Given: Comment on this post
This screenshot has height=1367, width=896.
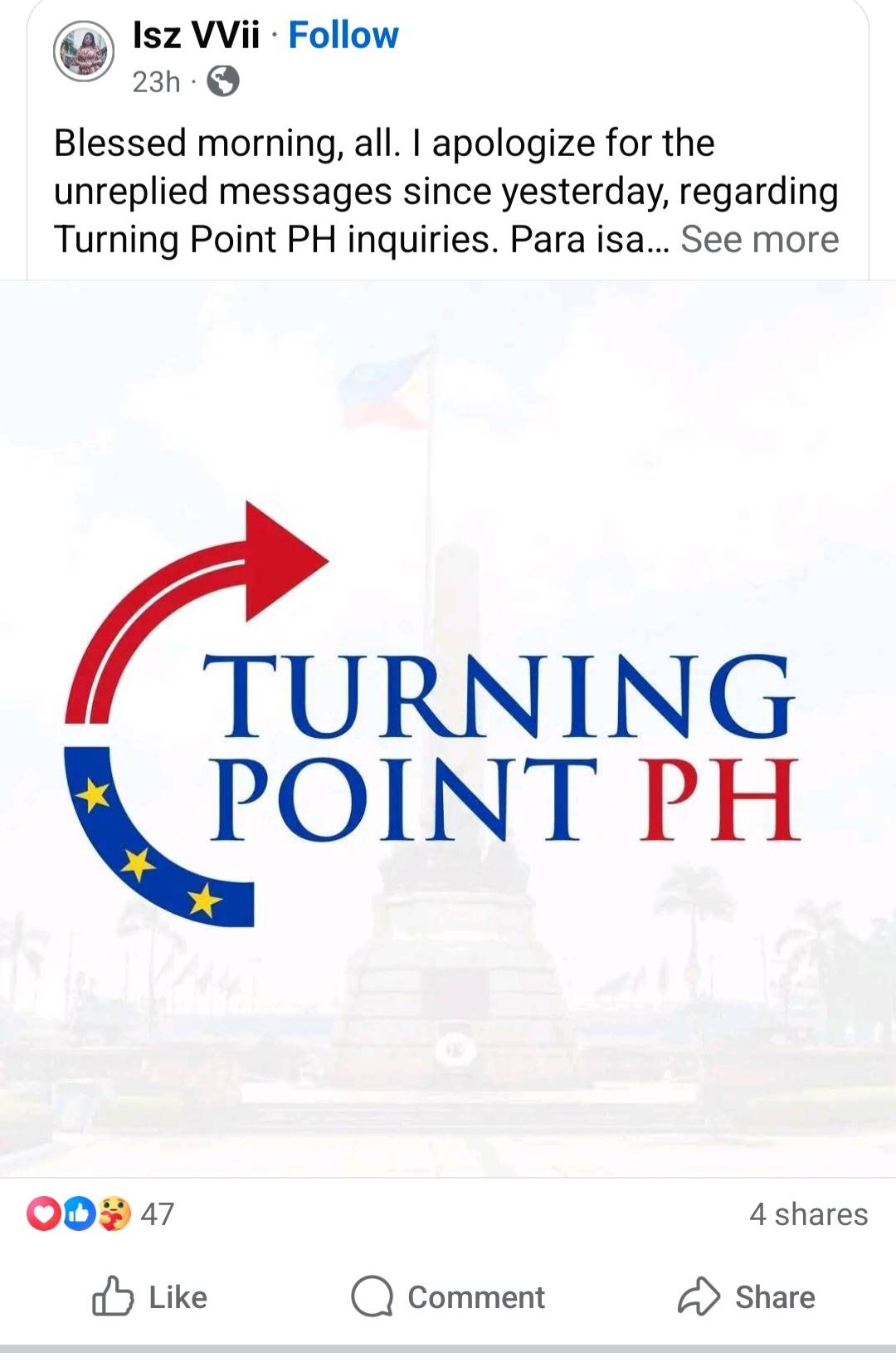Looking at the screenshot, I should coord(448,1297).
